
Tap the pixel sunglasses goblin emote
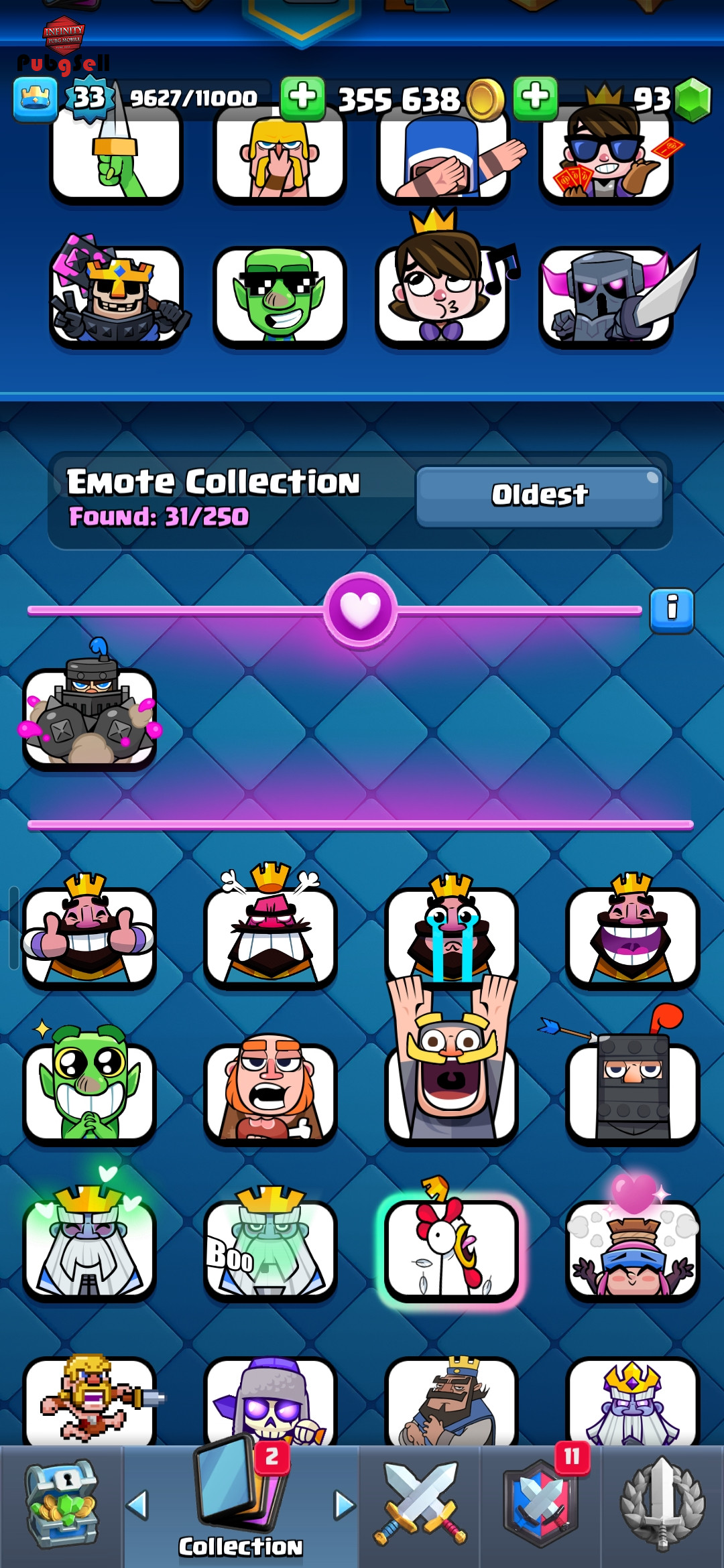pos(280,295)
